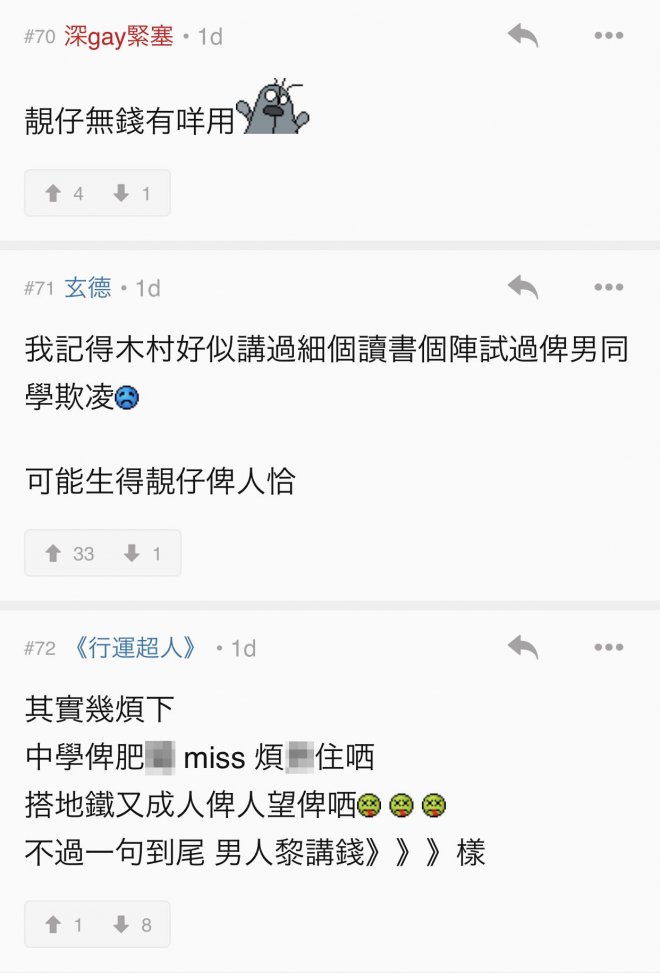Screen dimensions: 660x973
Task: Open overflow menu on 玄德's comment
Action: pos(608,288)
